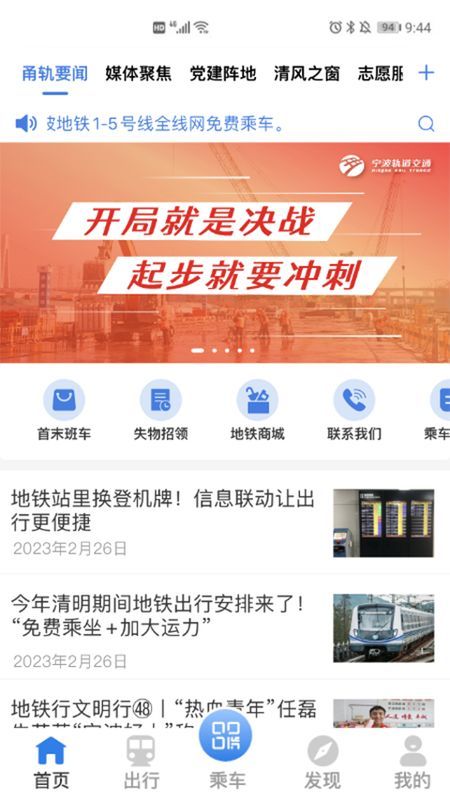450x800 pixels.
Task: Open the 我的 profile tab
Action: tap(412, 763)
